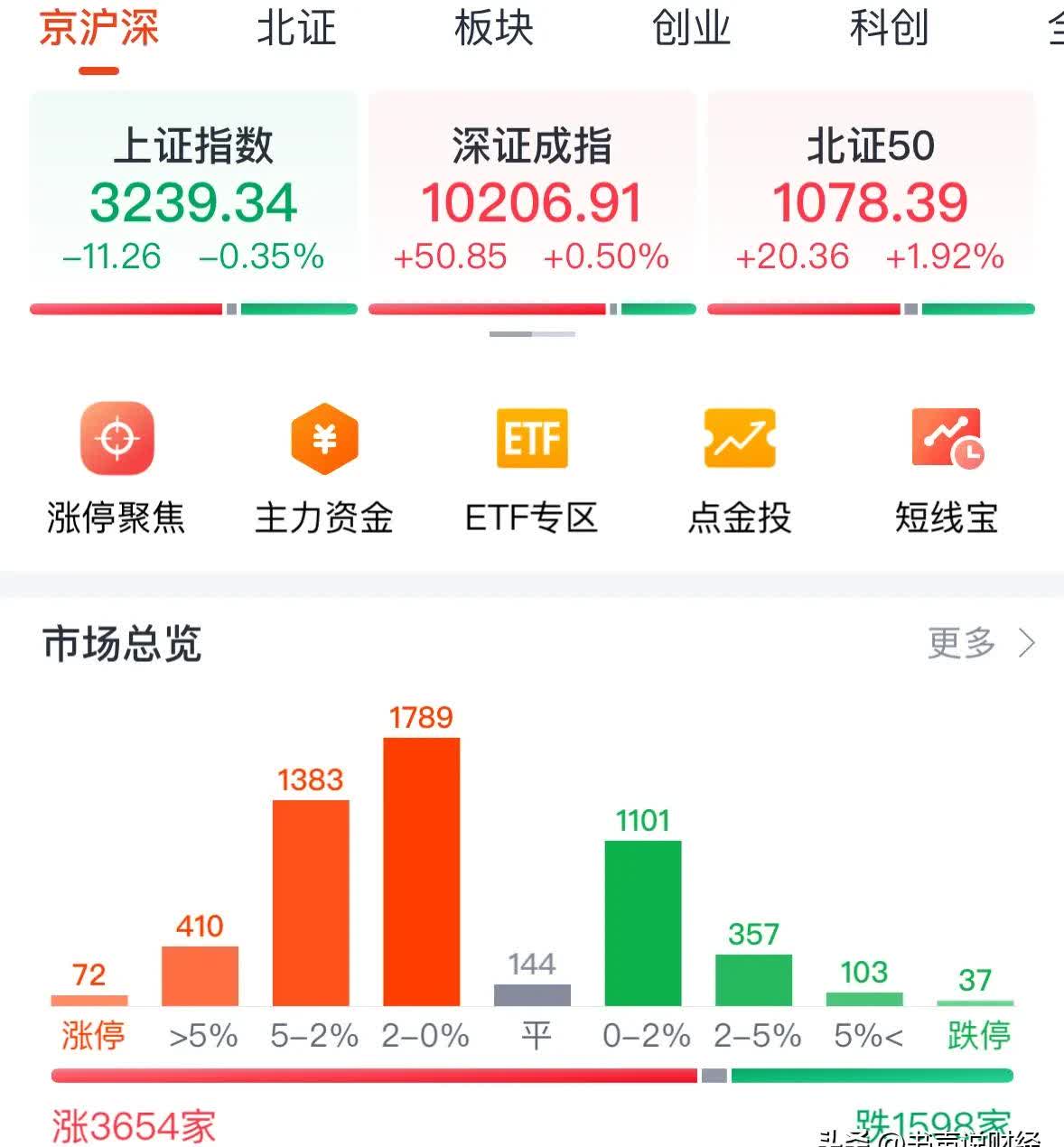Screen dimensions: 1064x1147
Task: Tap the trending-line chart icon above 点金投
Action: coord(739,437)
